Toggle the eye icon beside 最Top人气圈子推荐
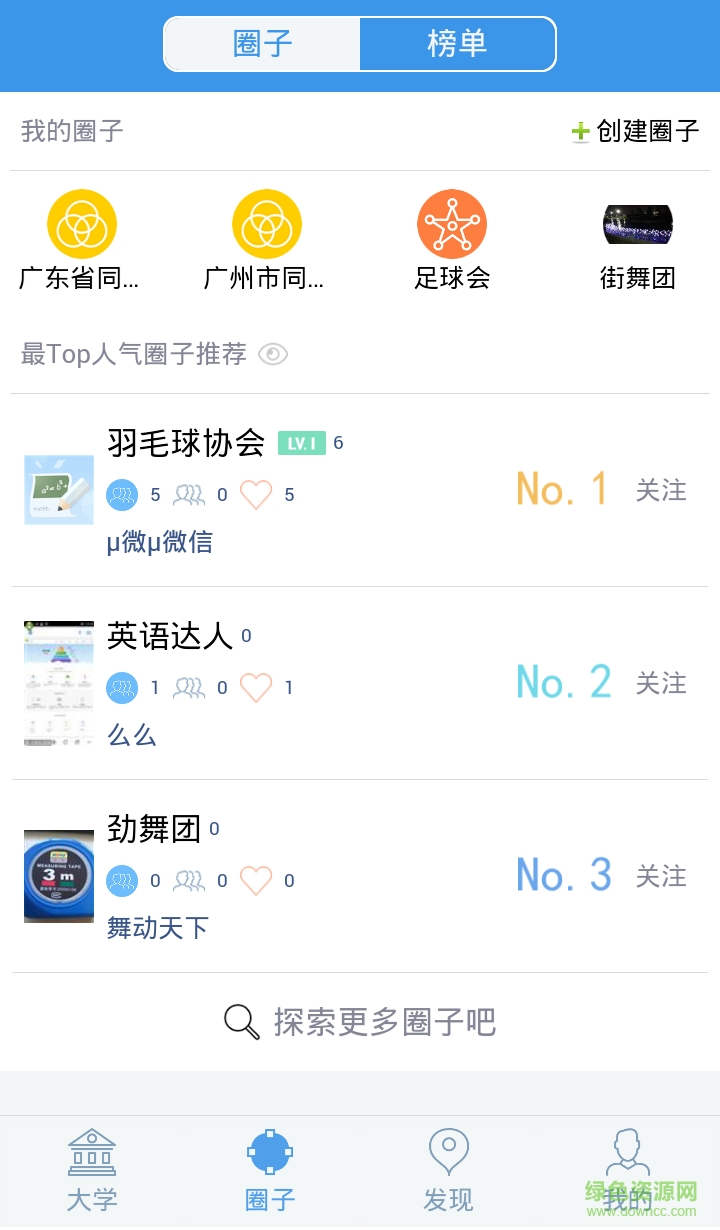Image resolution: width=720 pixels, height=1230 pixels. click(273, 354)
